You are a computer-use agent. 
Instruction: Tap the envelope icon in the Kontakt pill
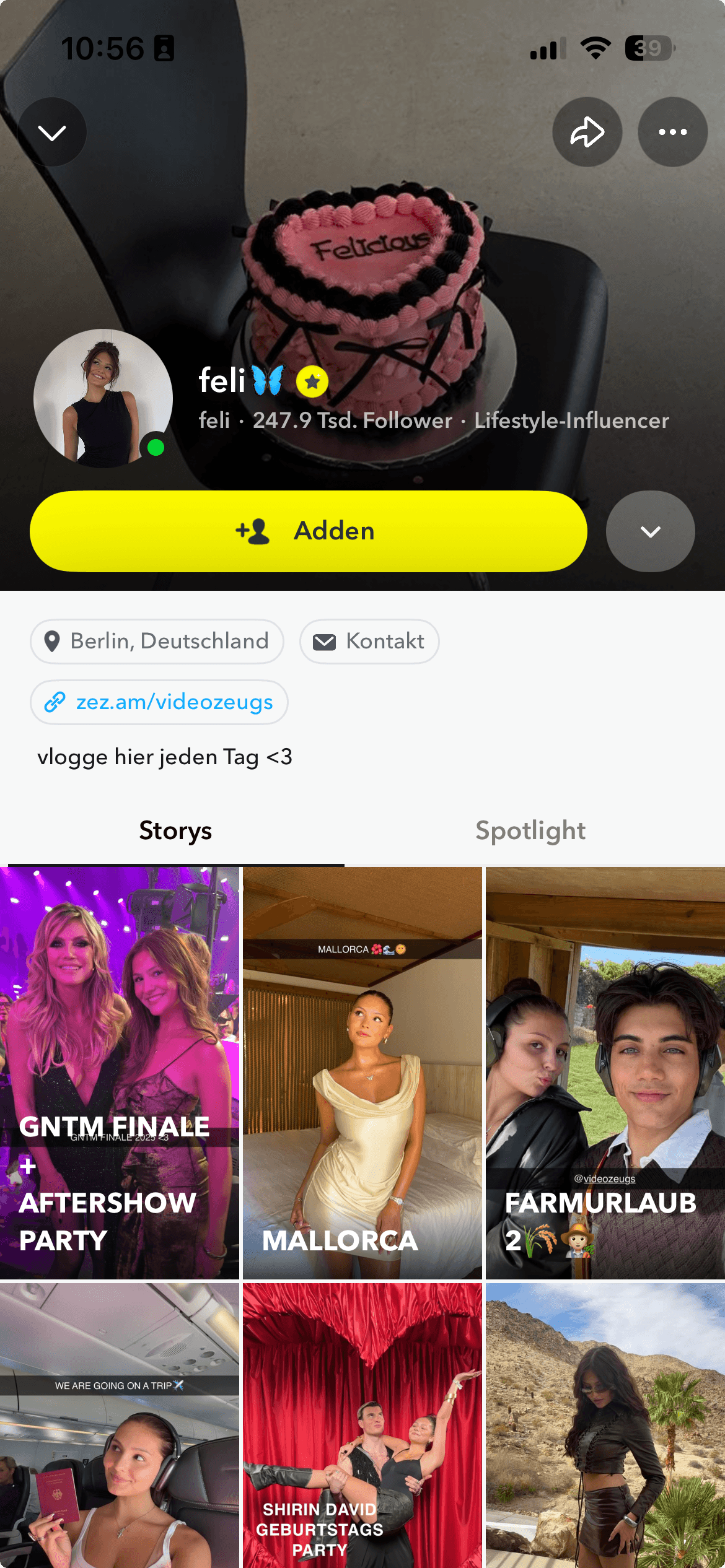325,642
